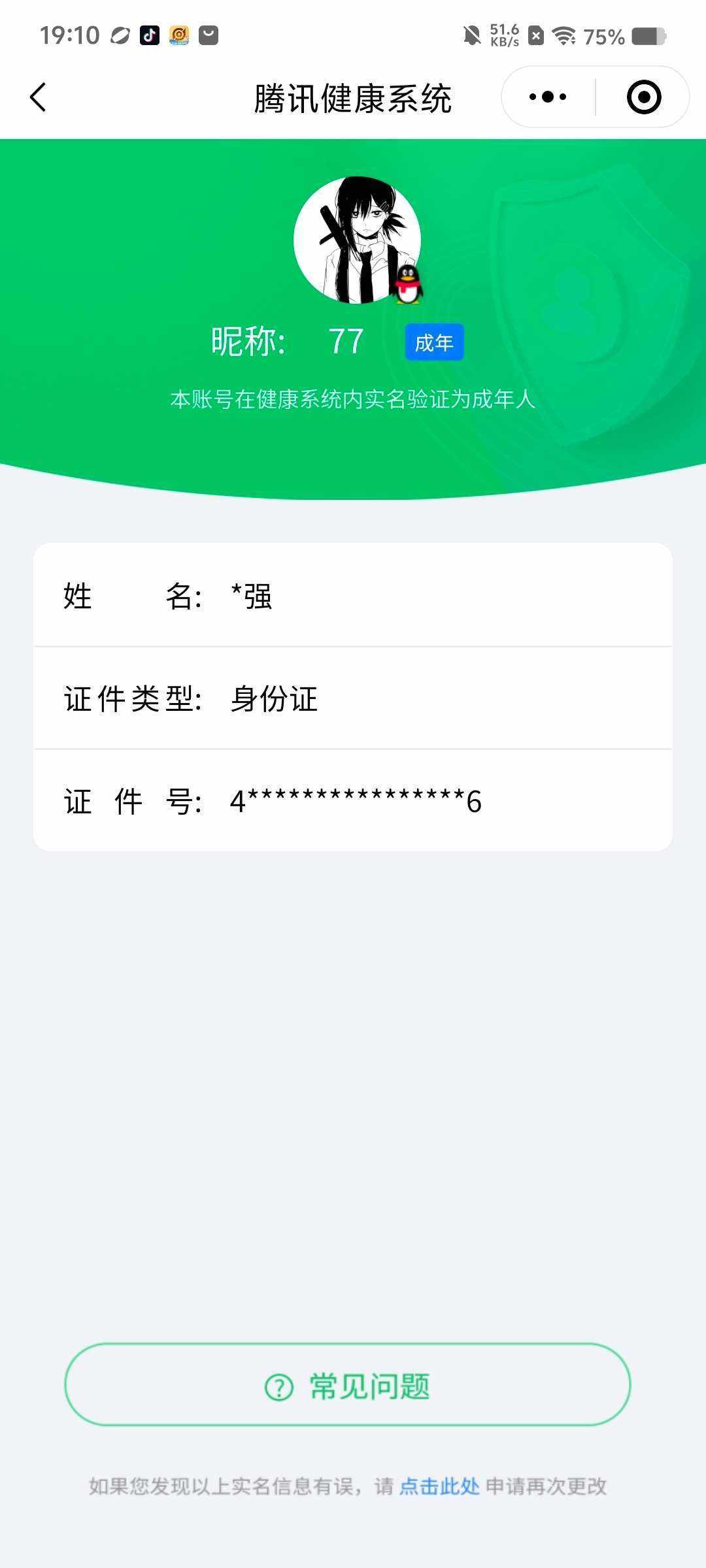
Task: Select the 姓名 name row showing *强
Action: point(353,596)
